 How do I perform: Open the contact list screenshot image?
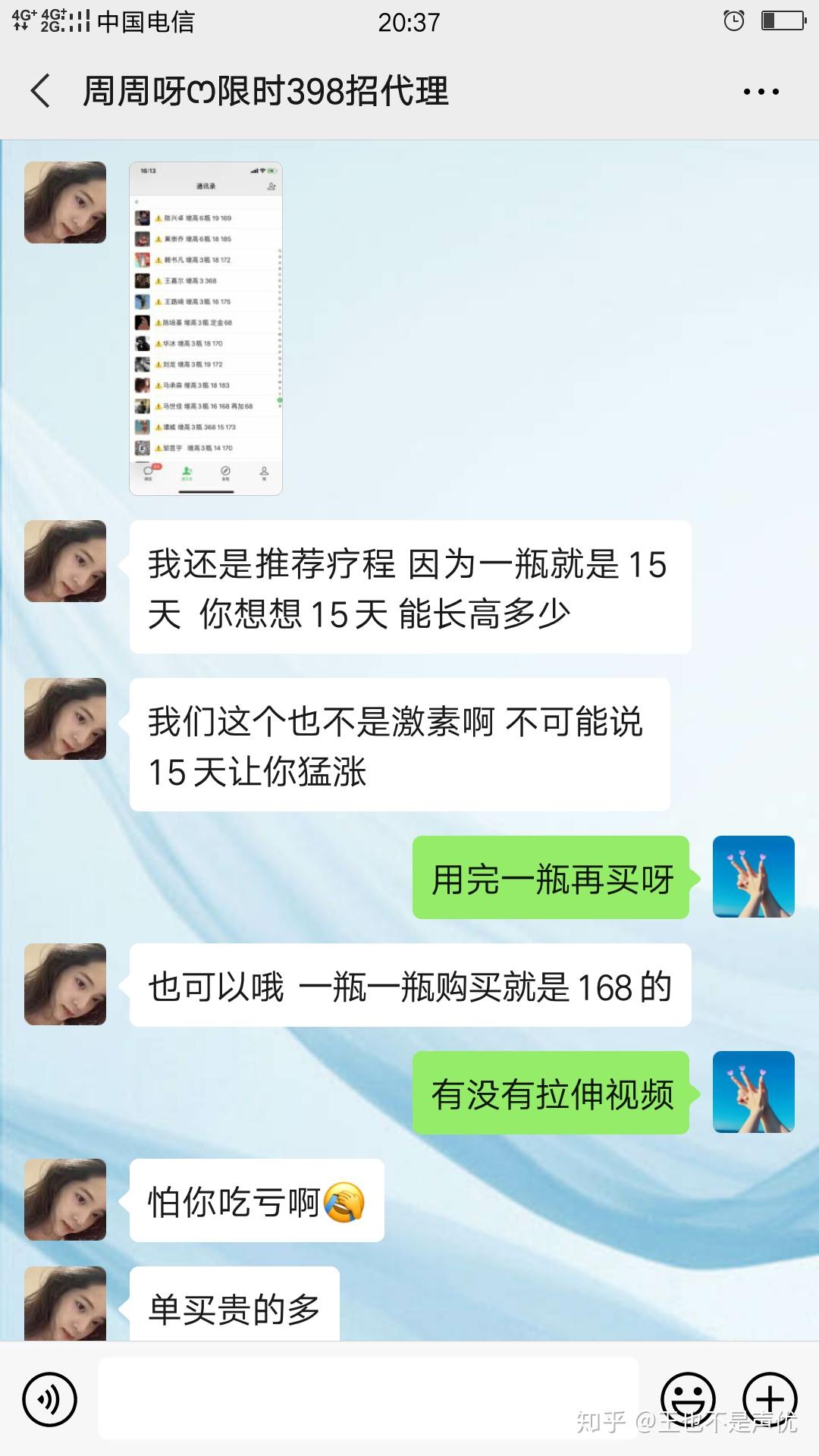click(206, 328)
